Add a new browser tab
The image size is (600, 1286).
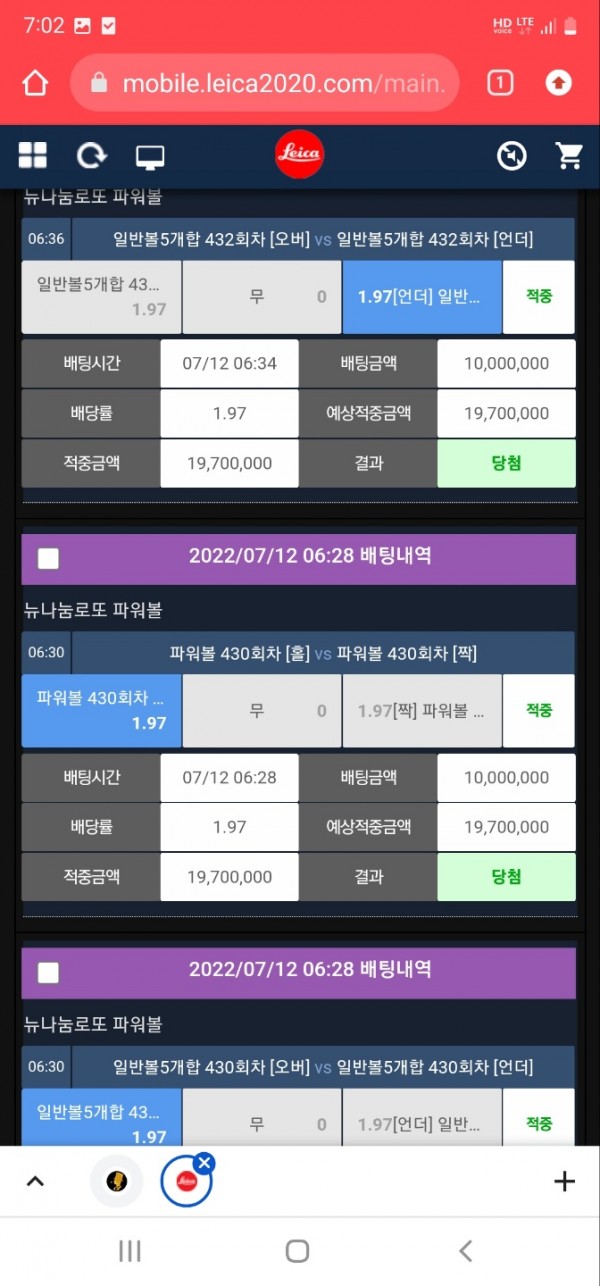(564, 1182)
